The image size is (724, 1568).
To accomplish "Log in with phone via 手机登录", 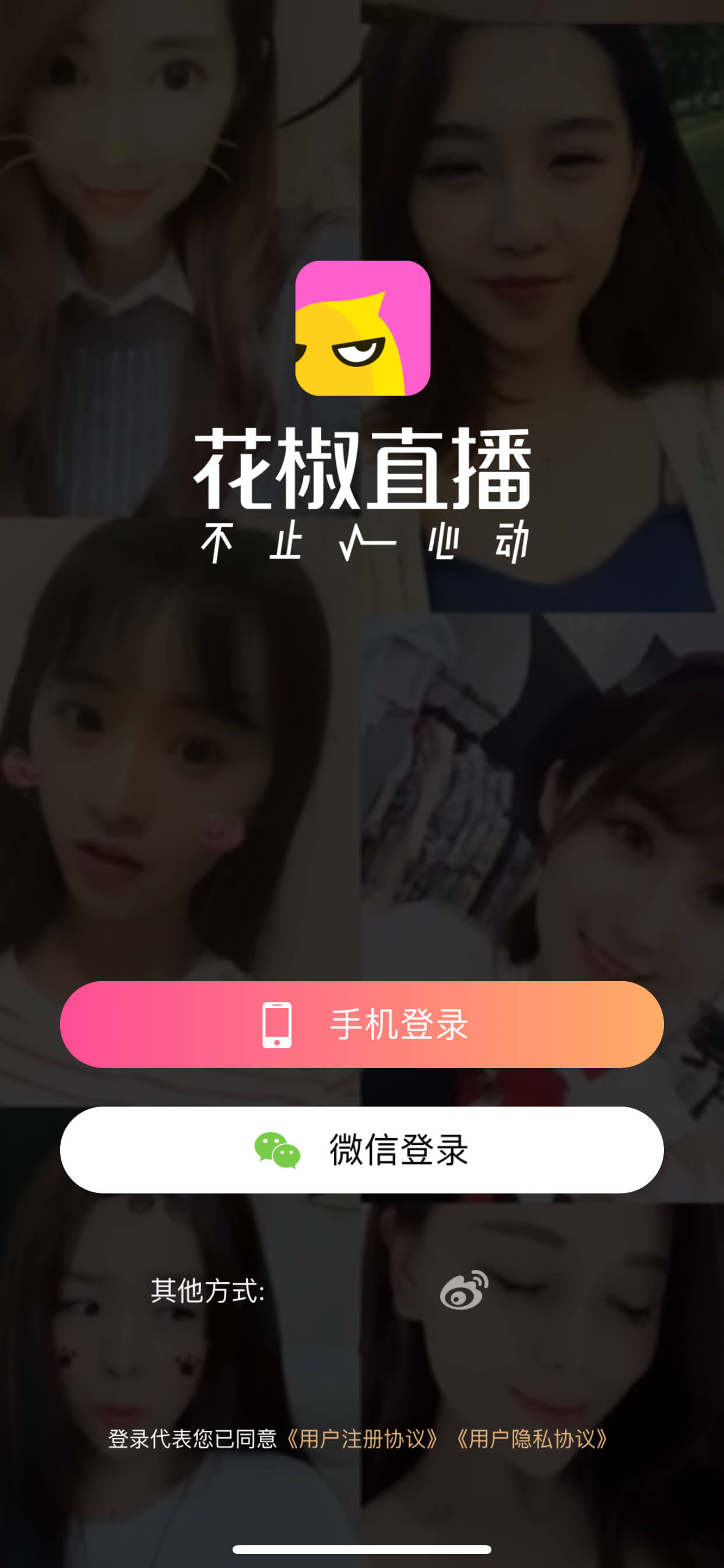I will click(x=362, y=1024).
